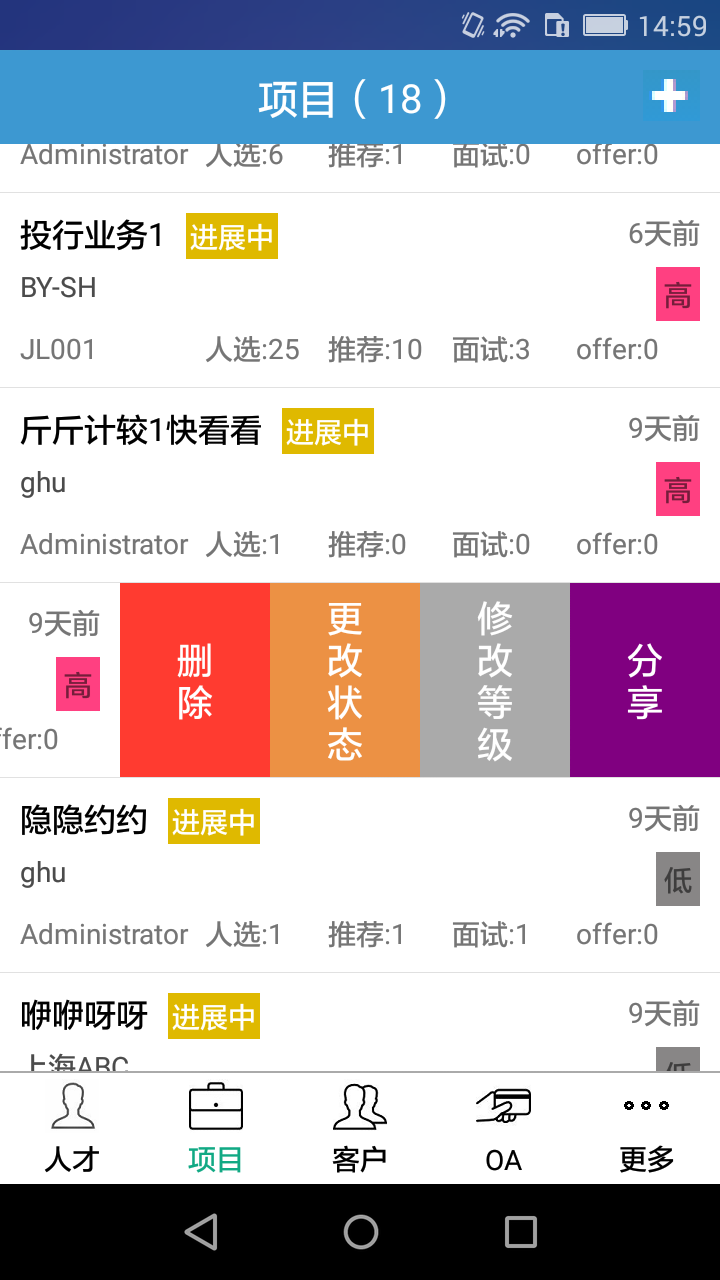Go to the 客户 tab
The width and height of the screenshot is (720, 1280).
pos(360,1128)
